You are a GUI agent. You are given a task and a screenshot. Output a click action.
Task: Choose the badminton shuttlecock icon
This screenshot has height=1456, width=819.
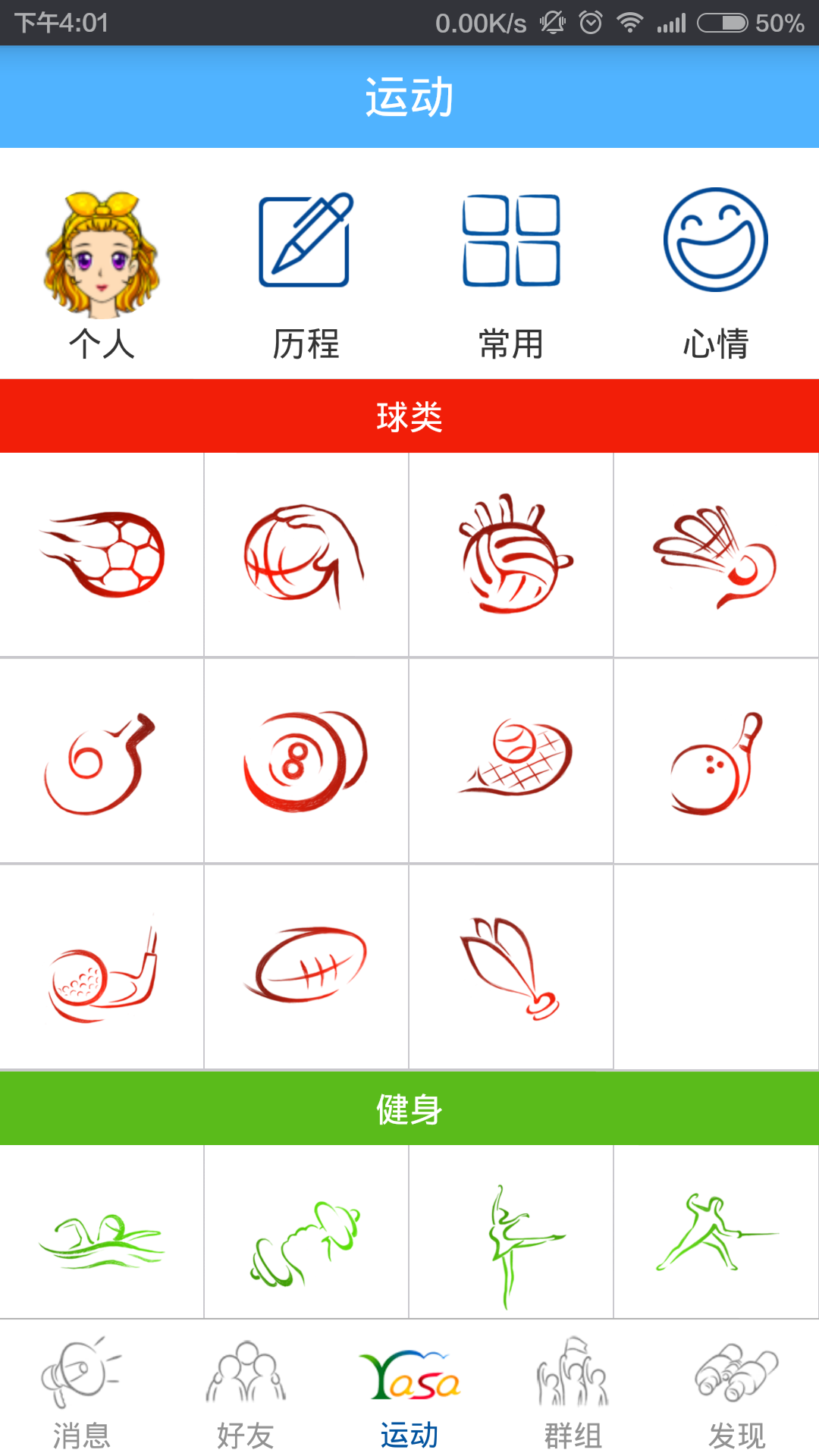click(x=715, y=556)
